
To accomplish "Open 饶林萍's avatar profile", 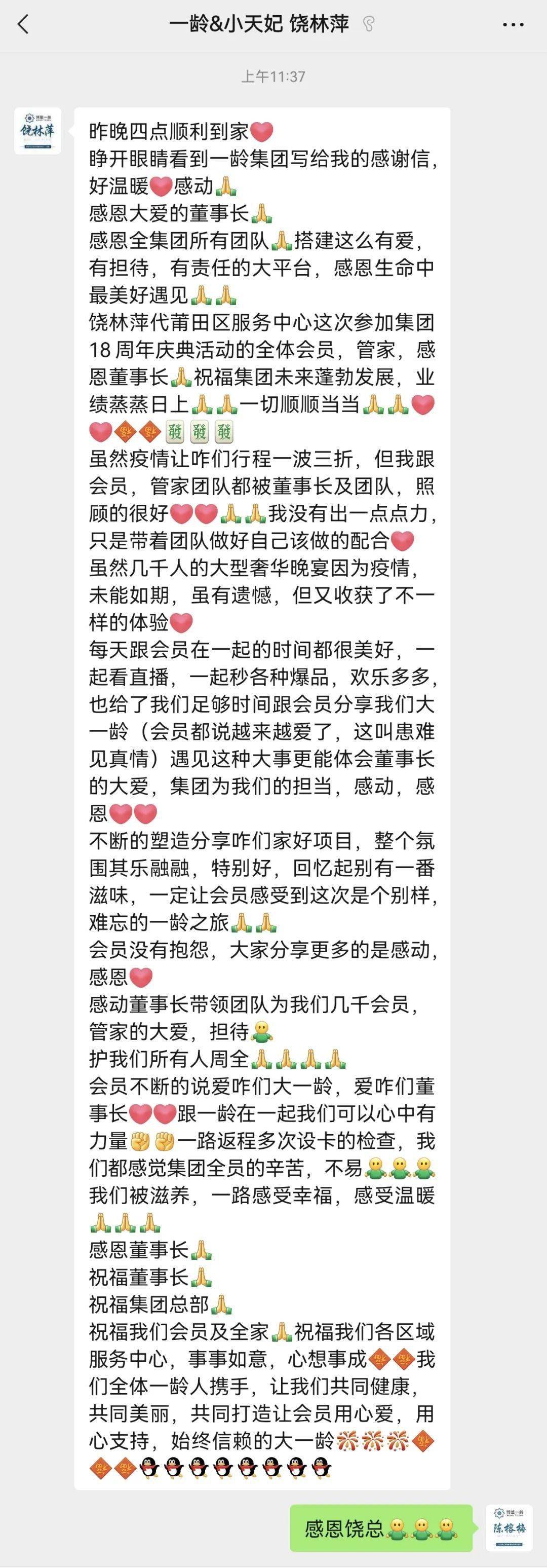I will coord(37,131).
